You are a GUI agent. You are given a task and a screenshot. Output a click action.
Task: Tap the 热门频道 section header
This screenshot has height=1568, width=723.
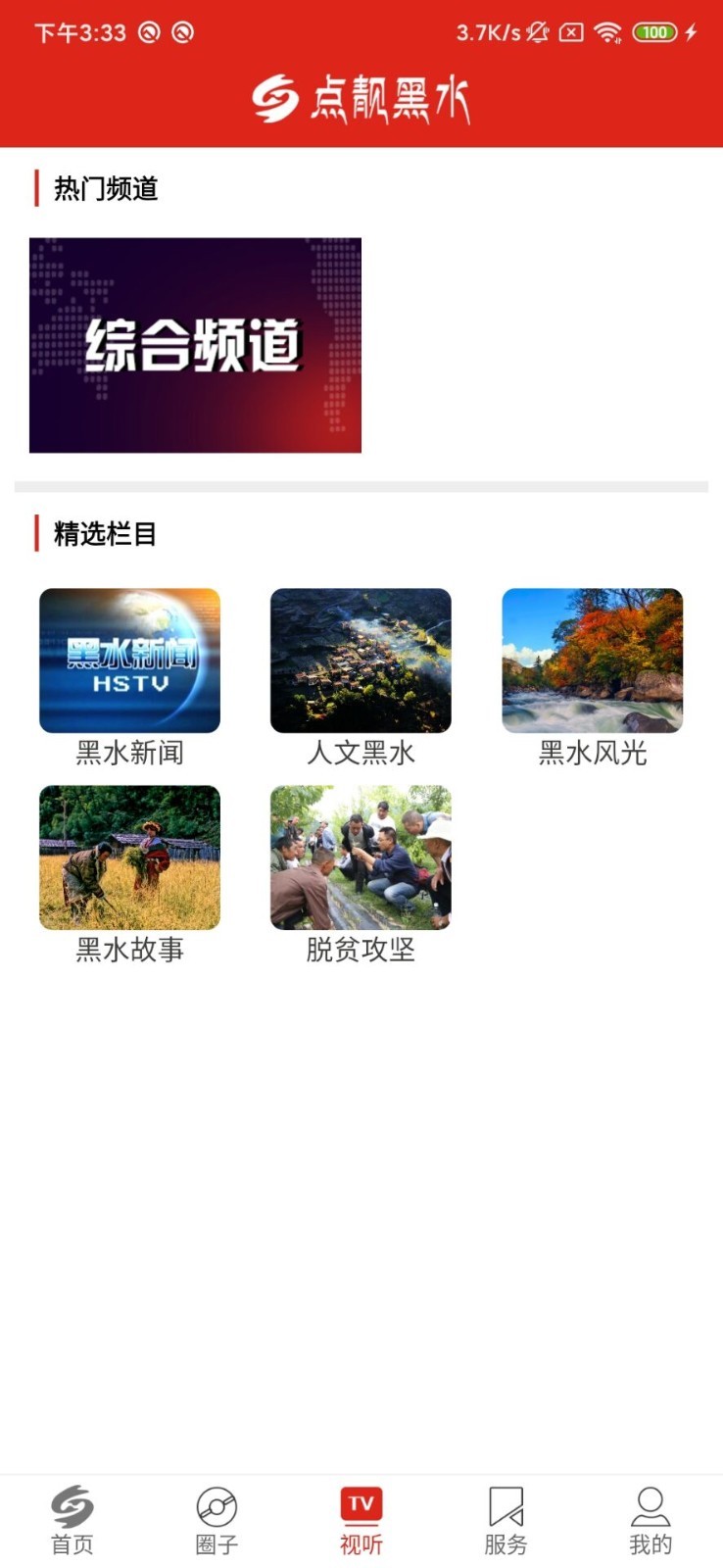point(105,188)
